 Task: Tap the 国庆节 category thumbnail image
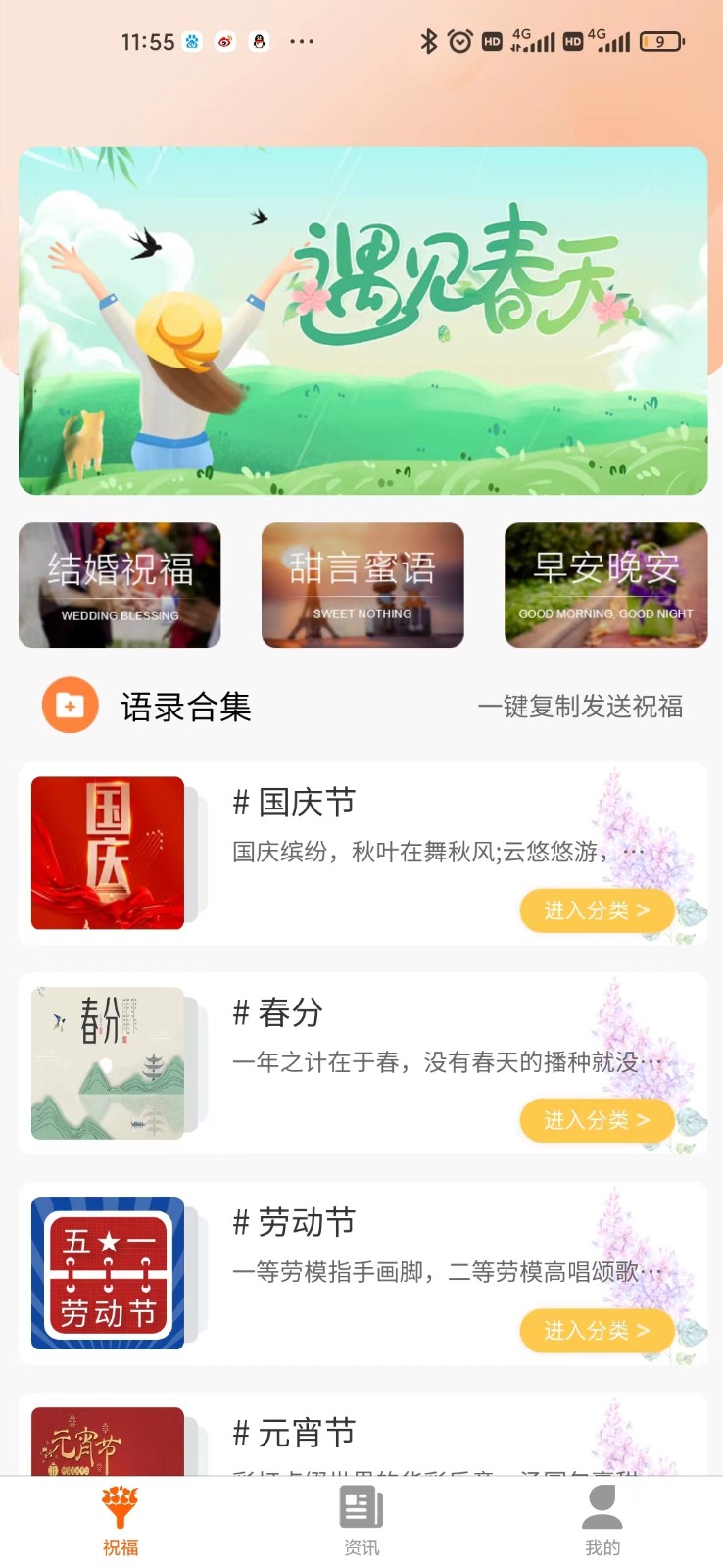106,853
